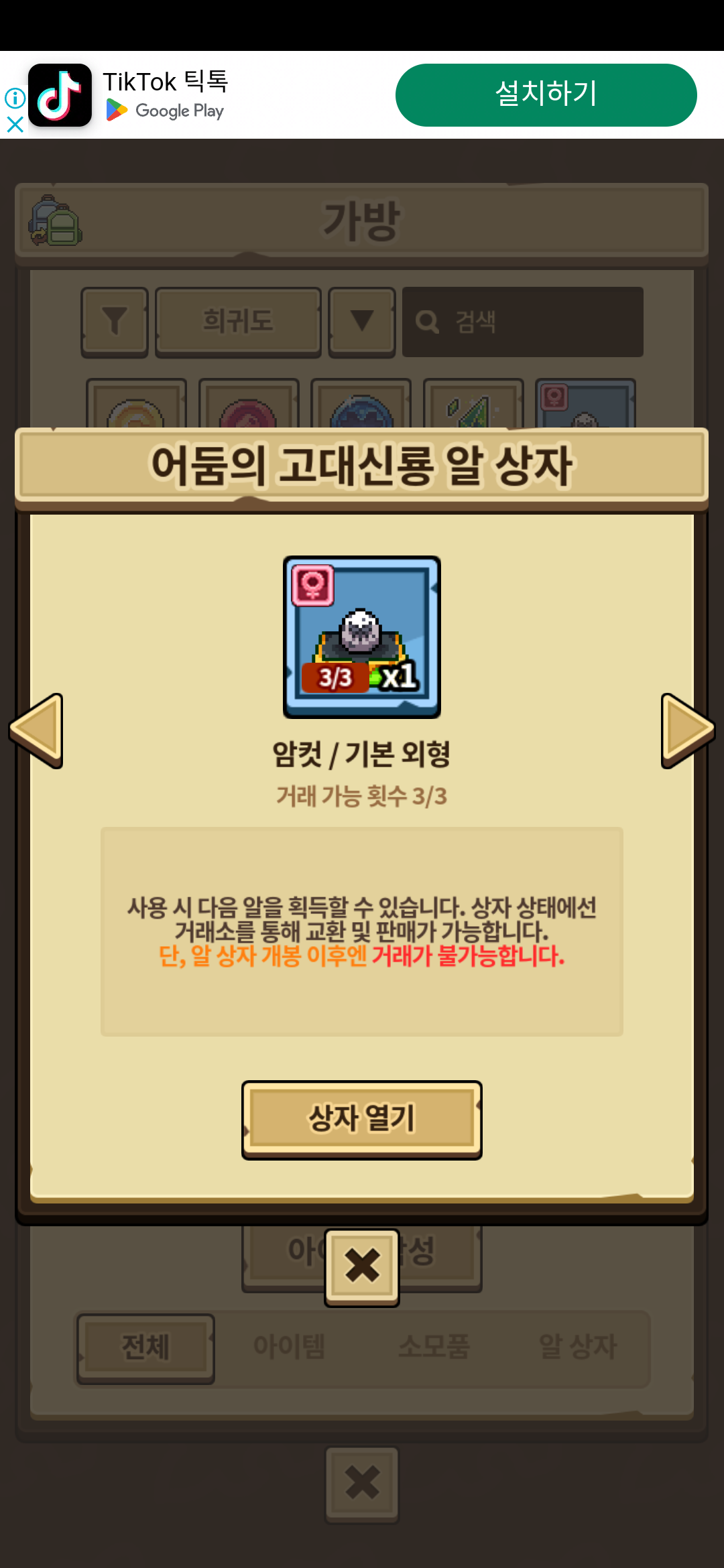Close the egg box dialog
This screenshot has height=1568, width=724.
pos(362,1266)
